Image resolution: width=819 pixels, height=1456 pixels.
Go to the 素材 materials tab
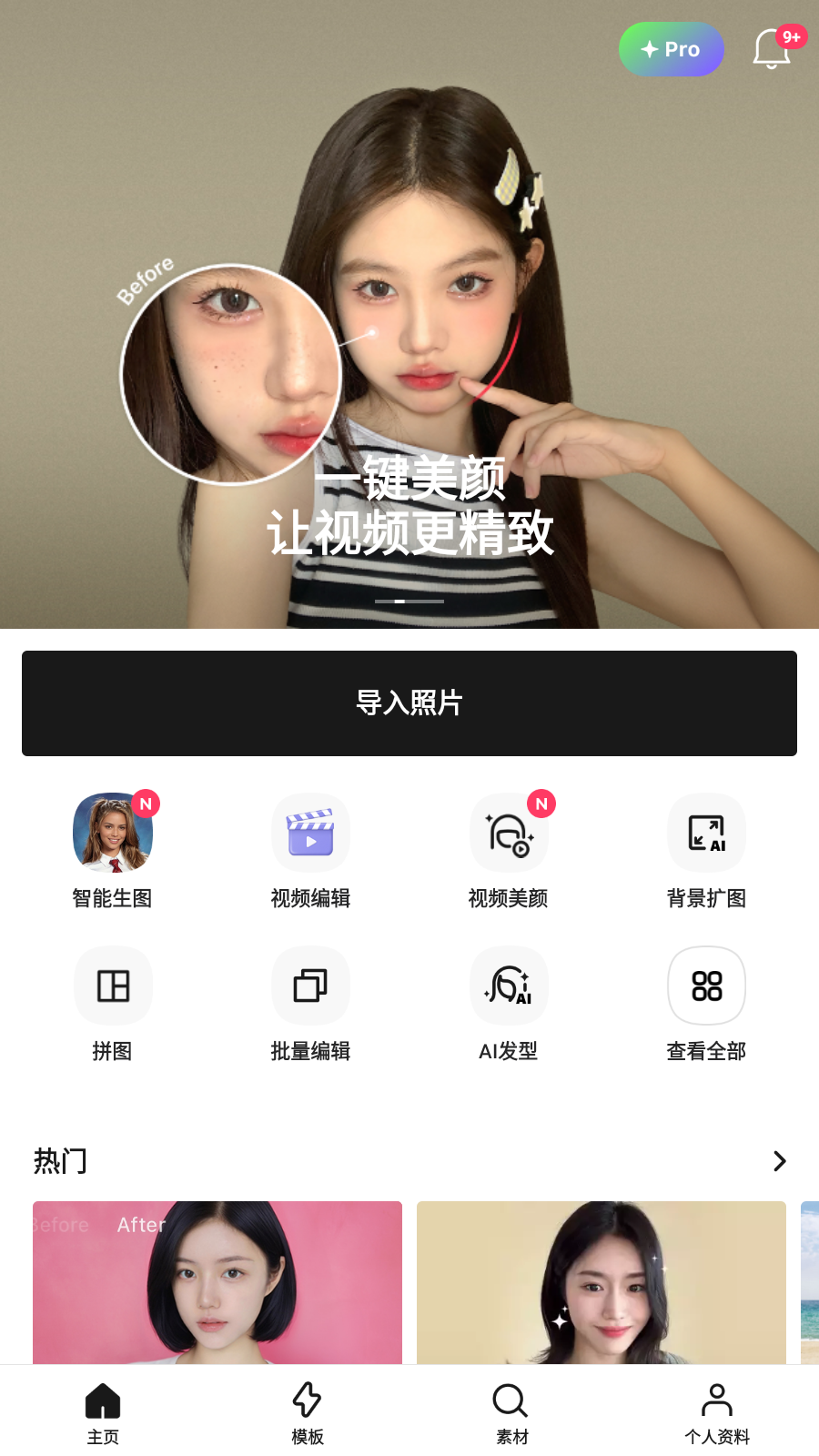pos(511,1412)
